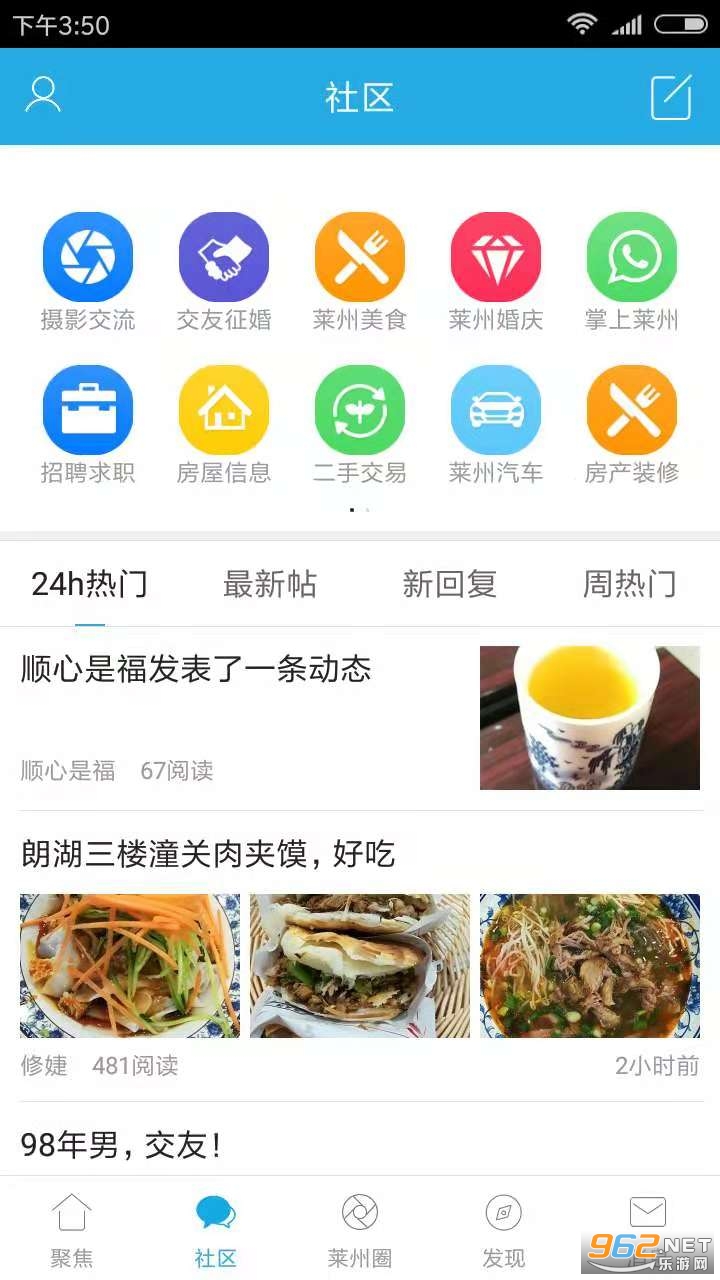Compose a new post
The height and width of the screenshot is (1280, 720).
click(671, 97)
